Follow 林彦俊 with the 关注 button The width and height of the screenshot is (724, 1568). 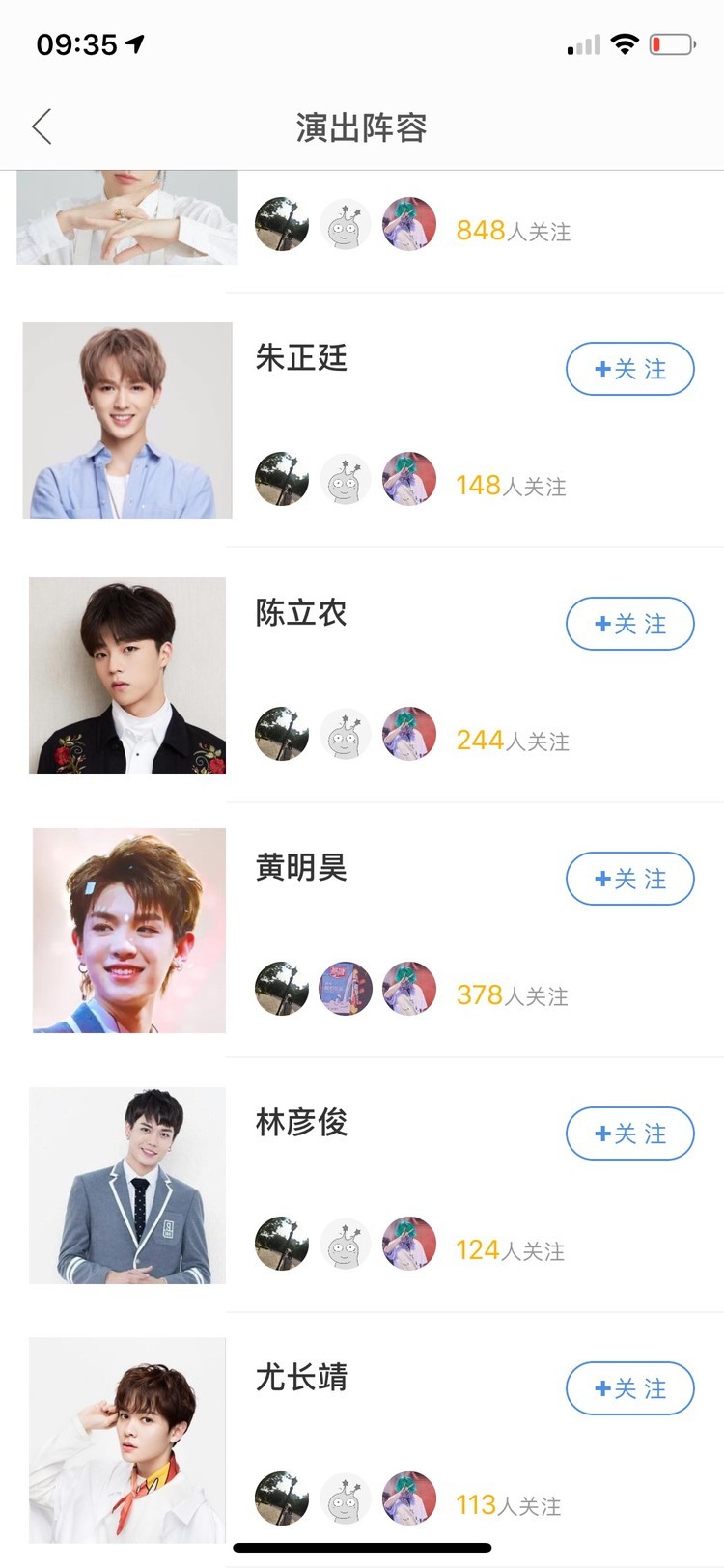tap(629, 1134)
